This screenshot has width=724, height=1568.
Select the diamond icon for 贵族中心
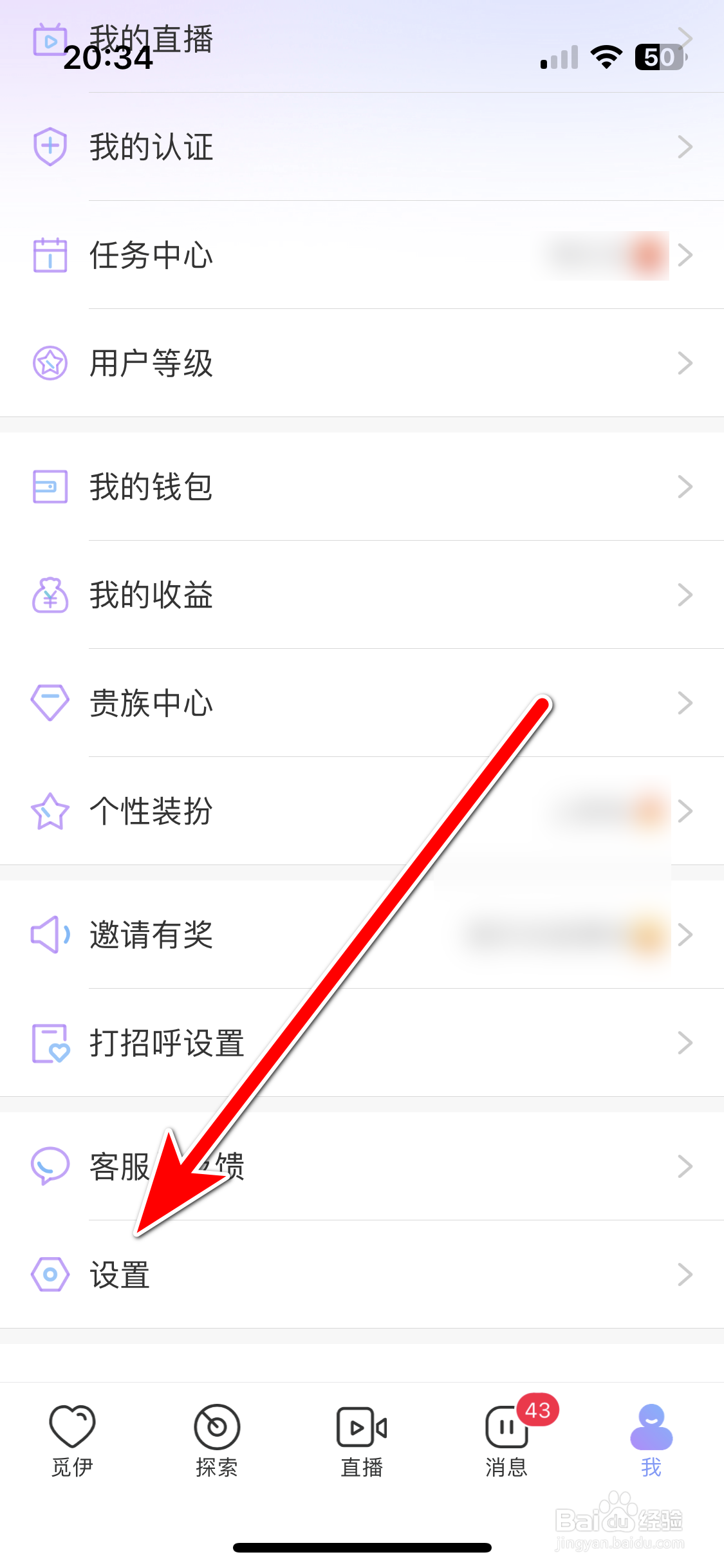click(x=50, y=704)
